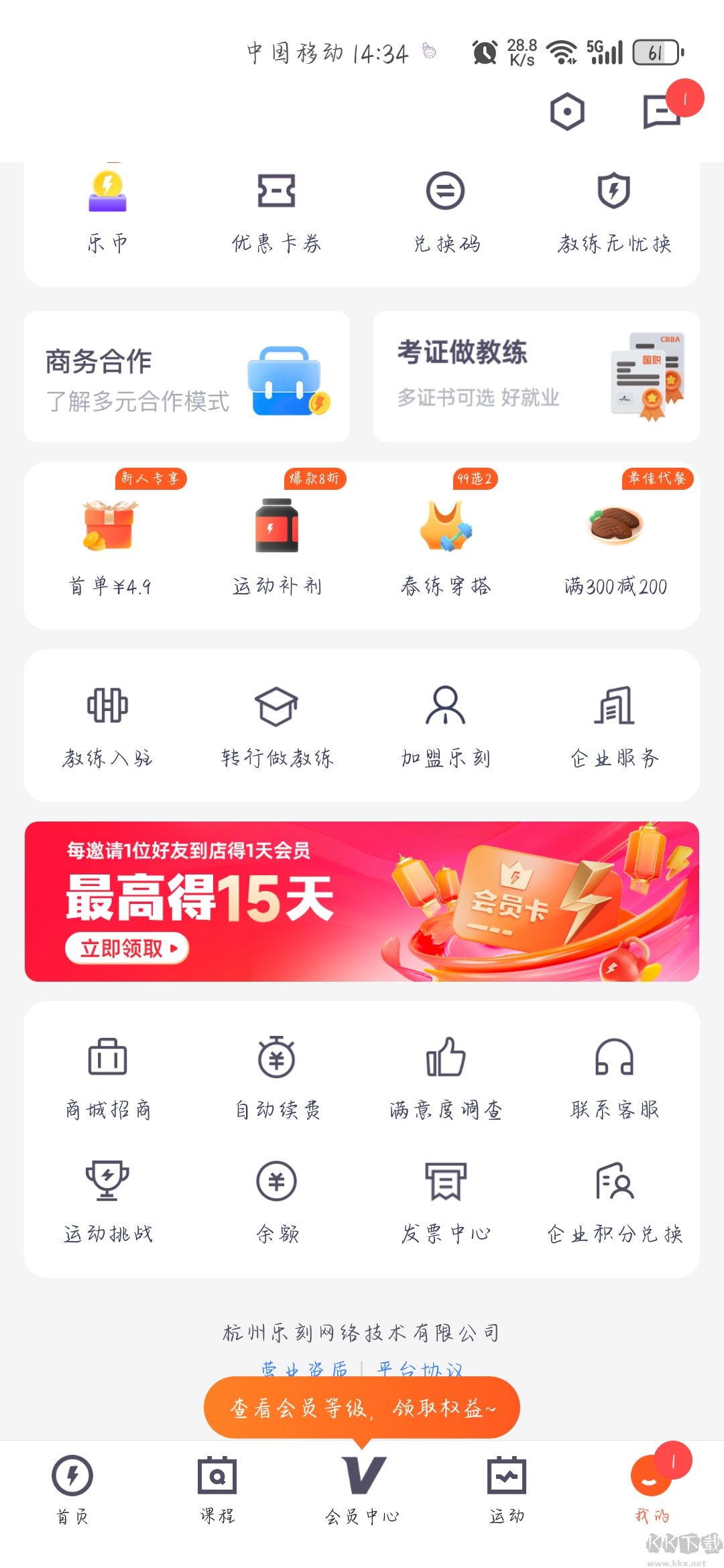Open the 商务合作 card
This screenshot has height=1568, width=724.
pyautogui.click(x=186, y=377)
